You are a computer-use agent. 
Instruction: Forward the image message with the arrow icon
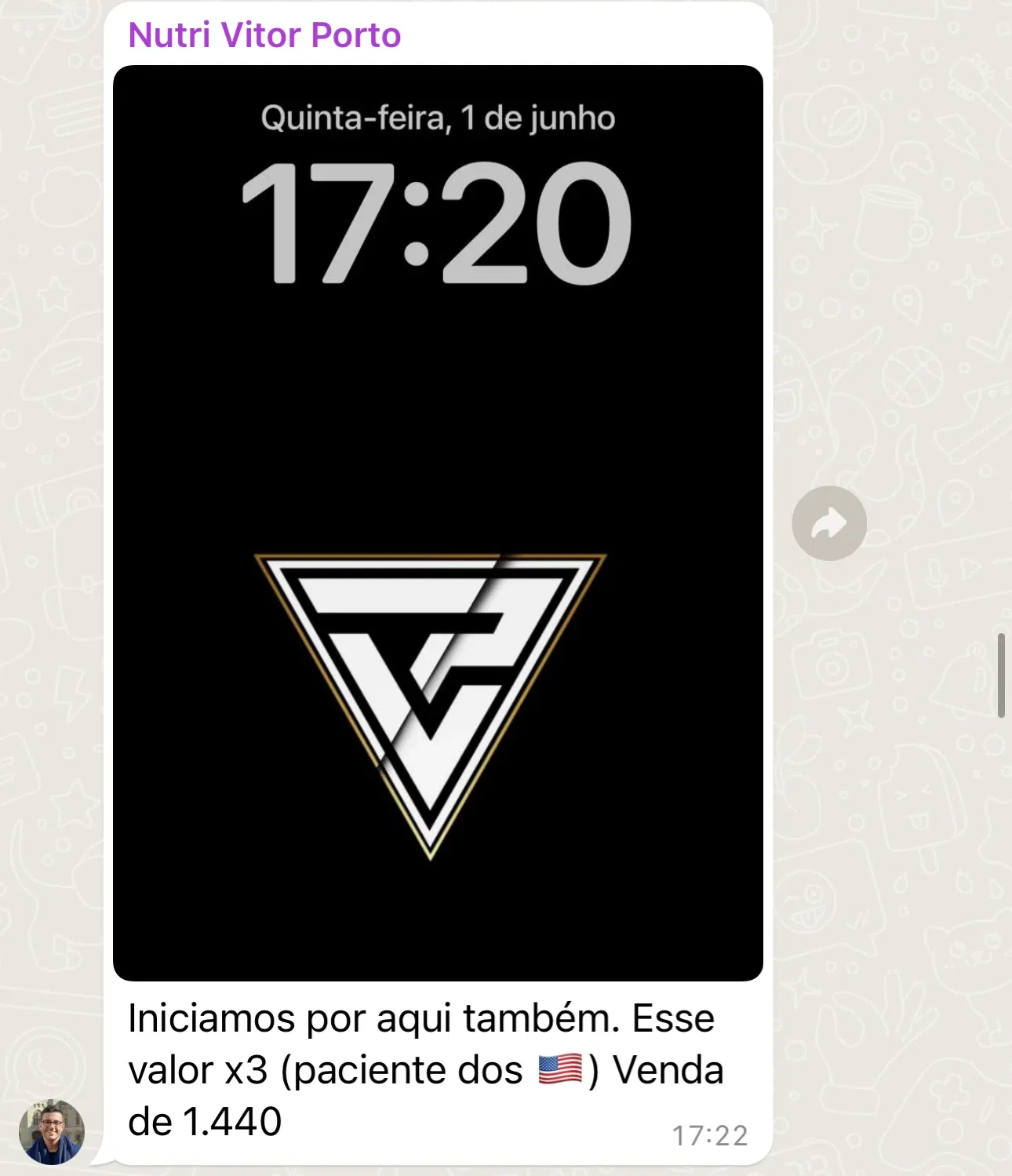829,523
